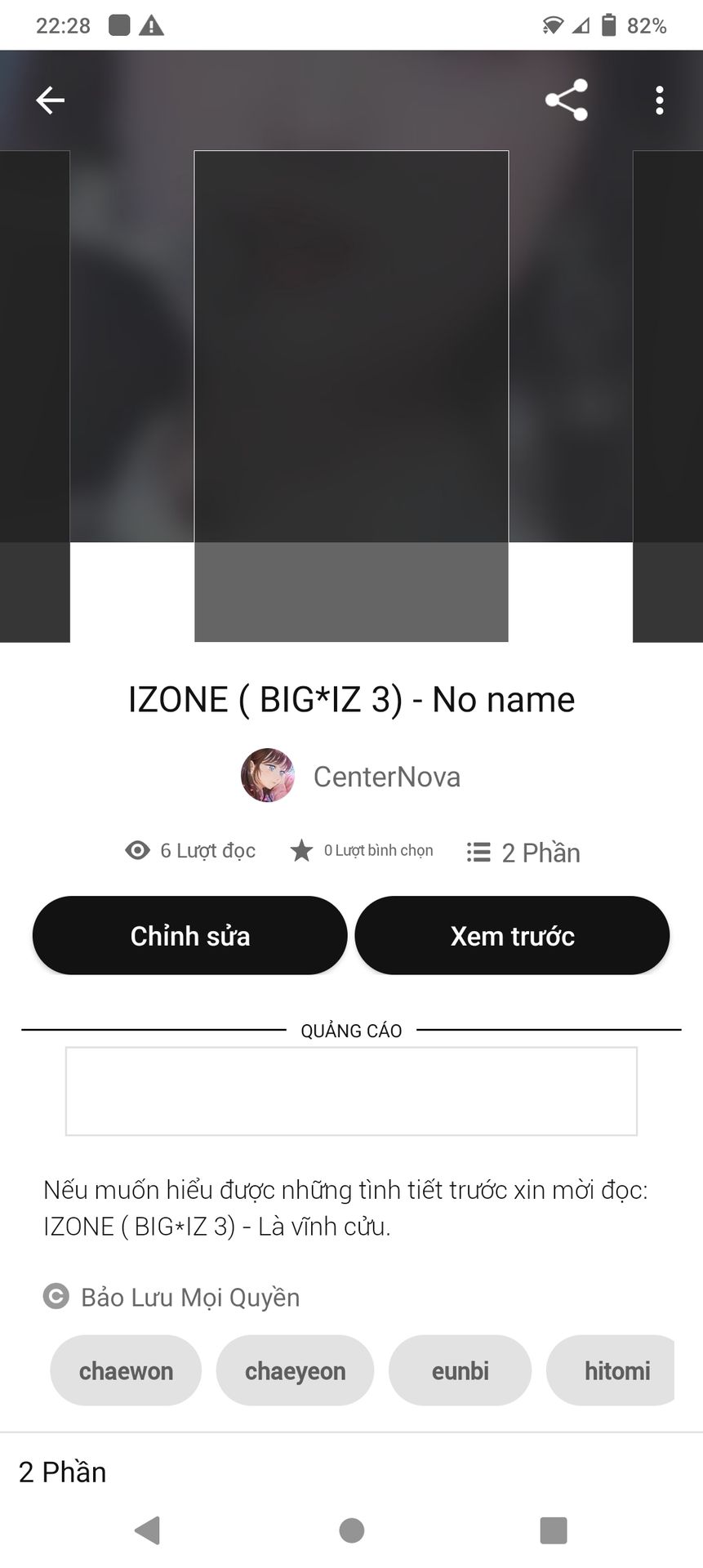Screen dimensions: 703x1568
Task: Tap Chỉnh sửa to edit story
Action: pos(189,936)
